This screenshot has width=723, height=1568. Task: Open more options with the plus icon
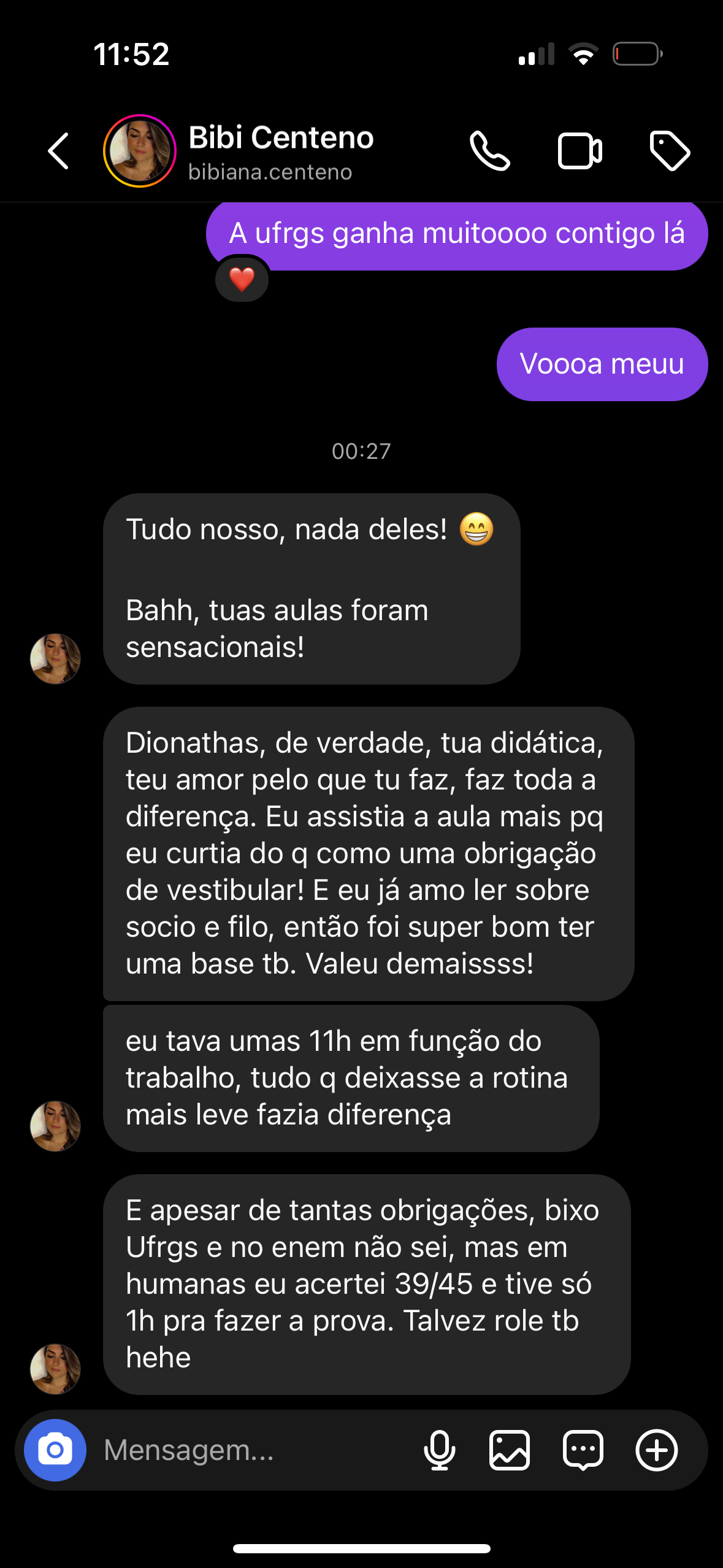[656, 1450]
